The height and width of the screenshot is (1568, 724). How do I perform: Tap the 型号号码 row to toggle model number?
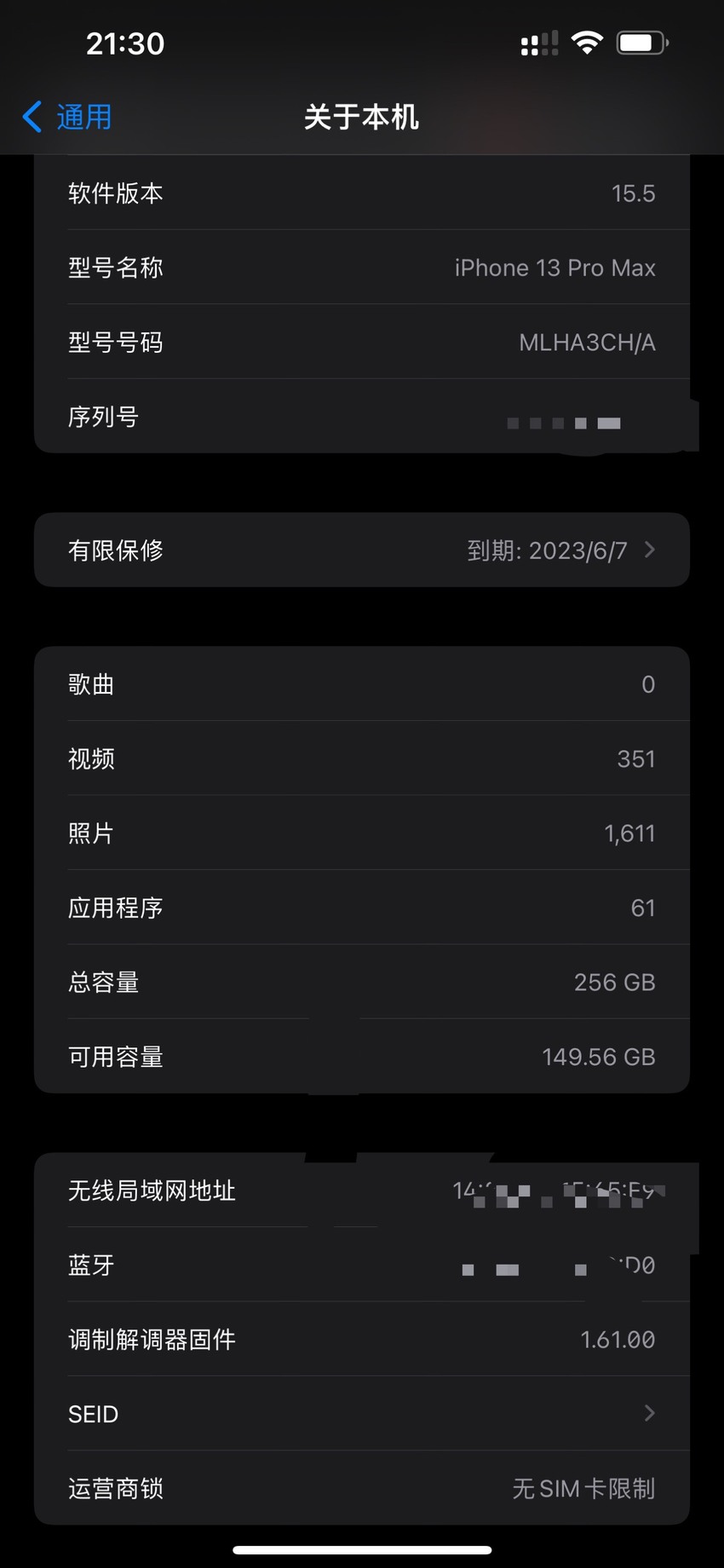click(362, 342)
